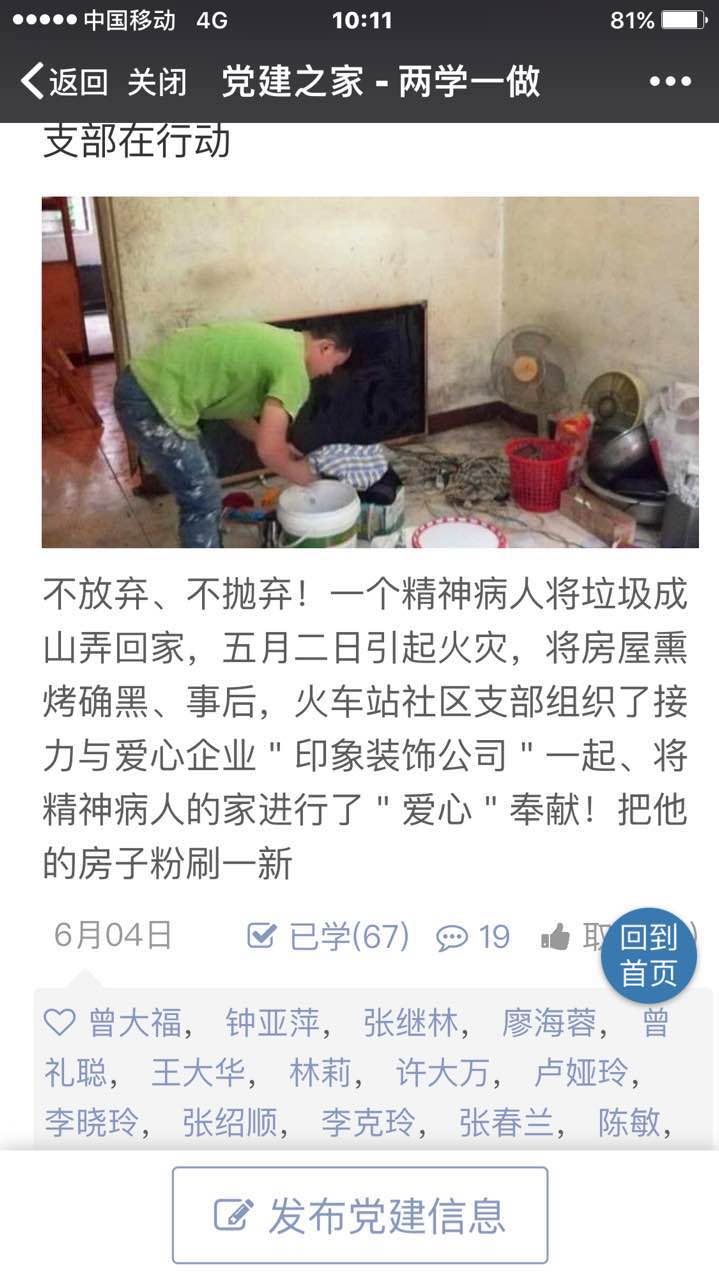Open the three-dot overflow menu
The image size is (719, 1280).
point(670,82)
